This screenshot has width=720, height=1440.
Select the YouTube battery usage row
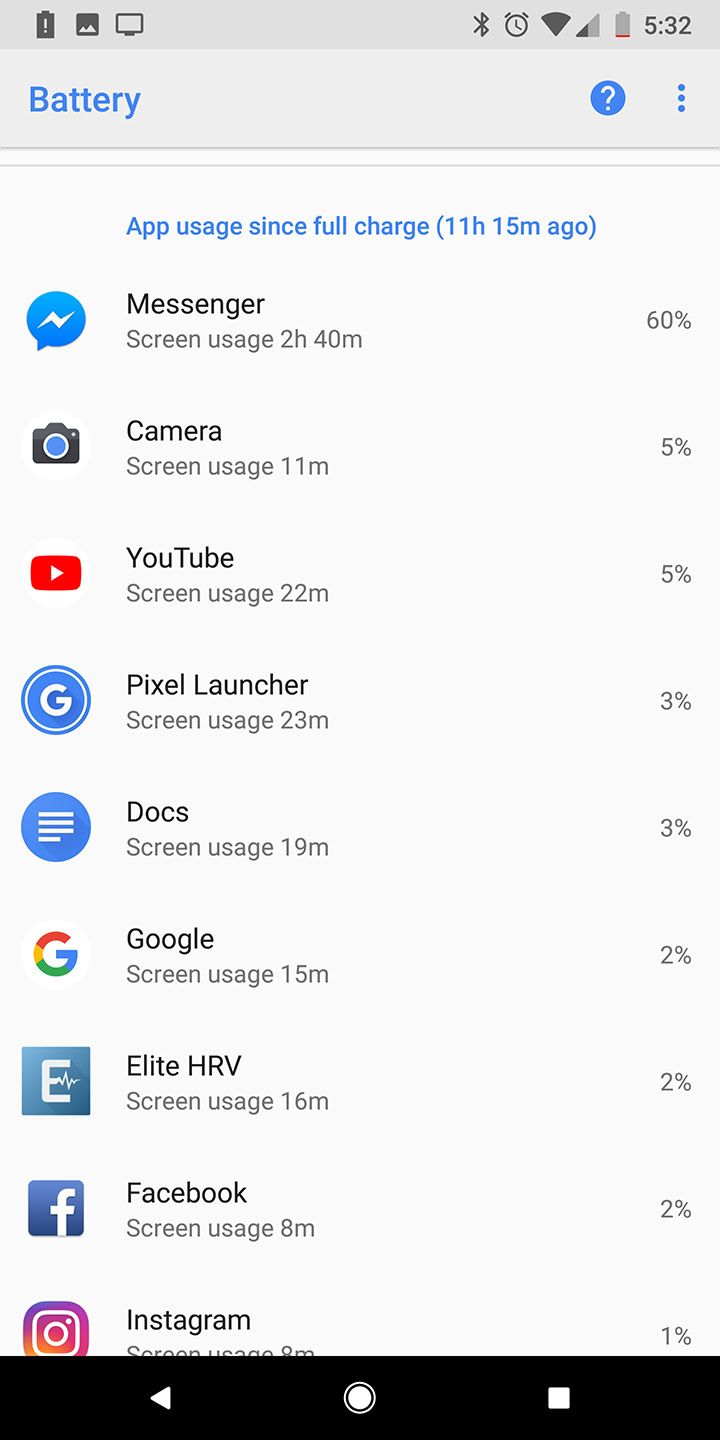[360, 575]
